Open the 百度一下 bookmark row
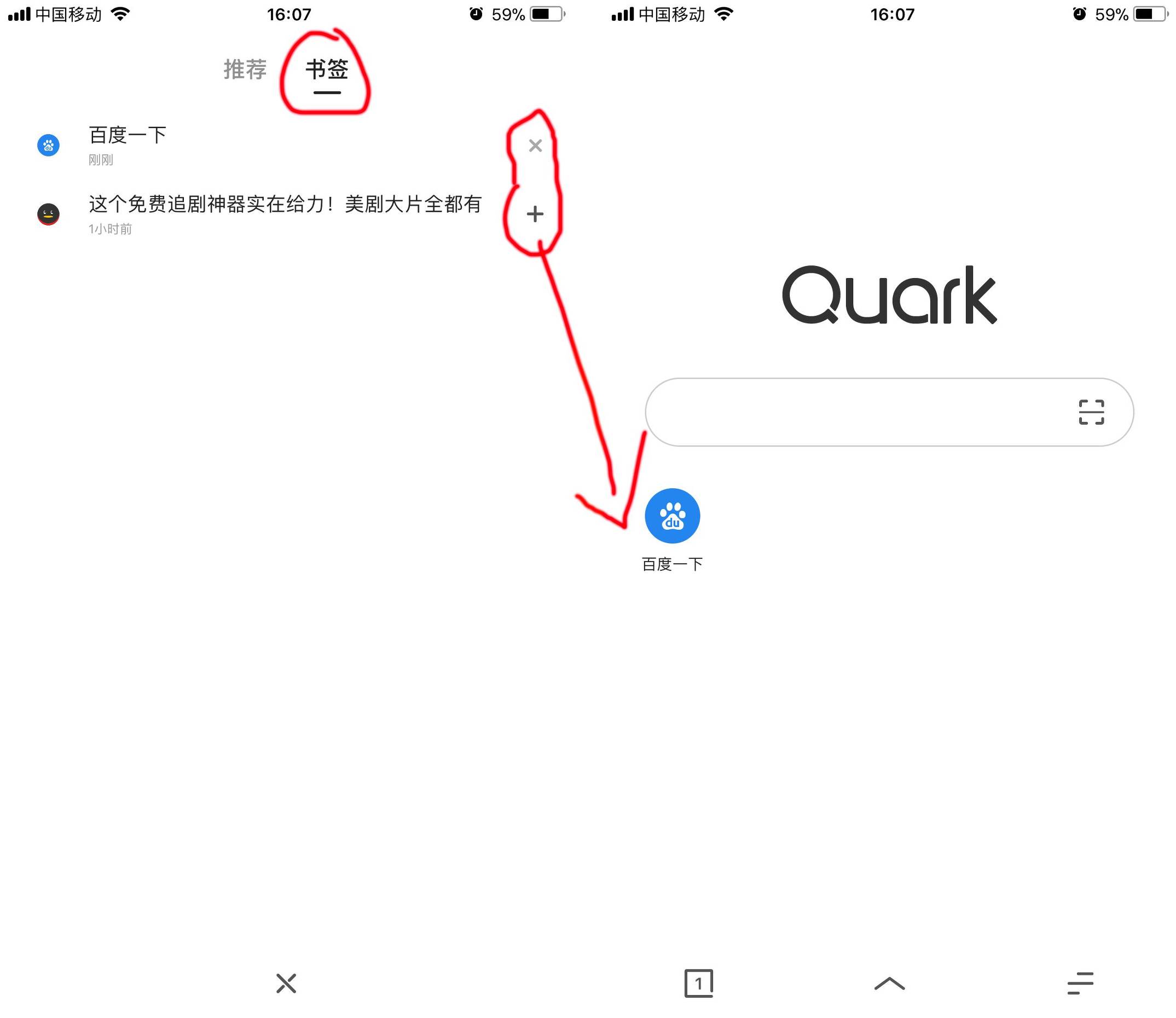Viewport: 1176px width, 1018px height. coord(227,145)
